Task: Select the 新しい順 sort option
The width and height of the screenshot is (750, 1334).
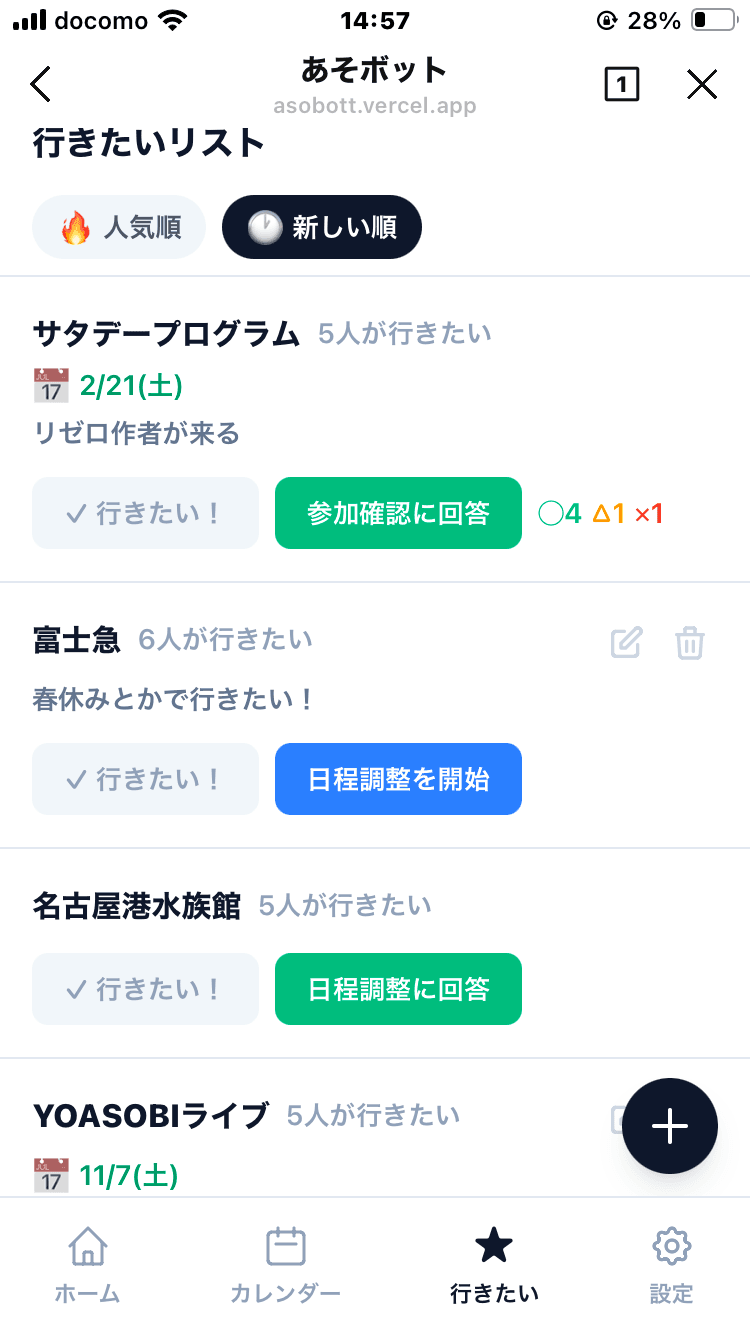Action: [321, 227]
